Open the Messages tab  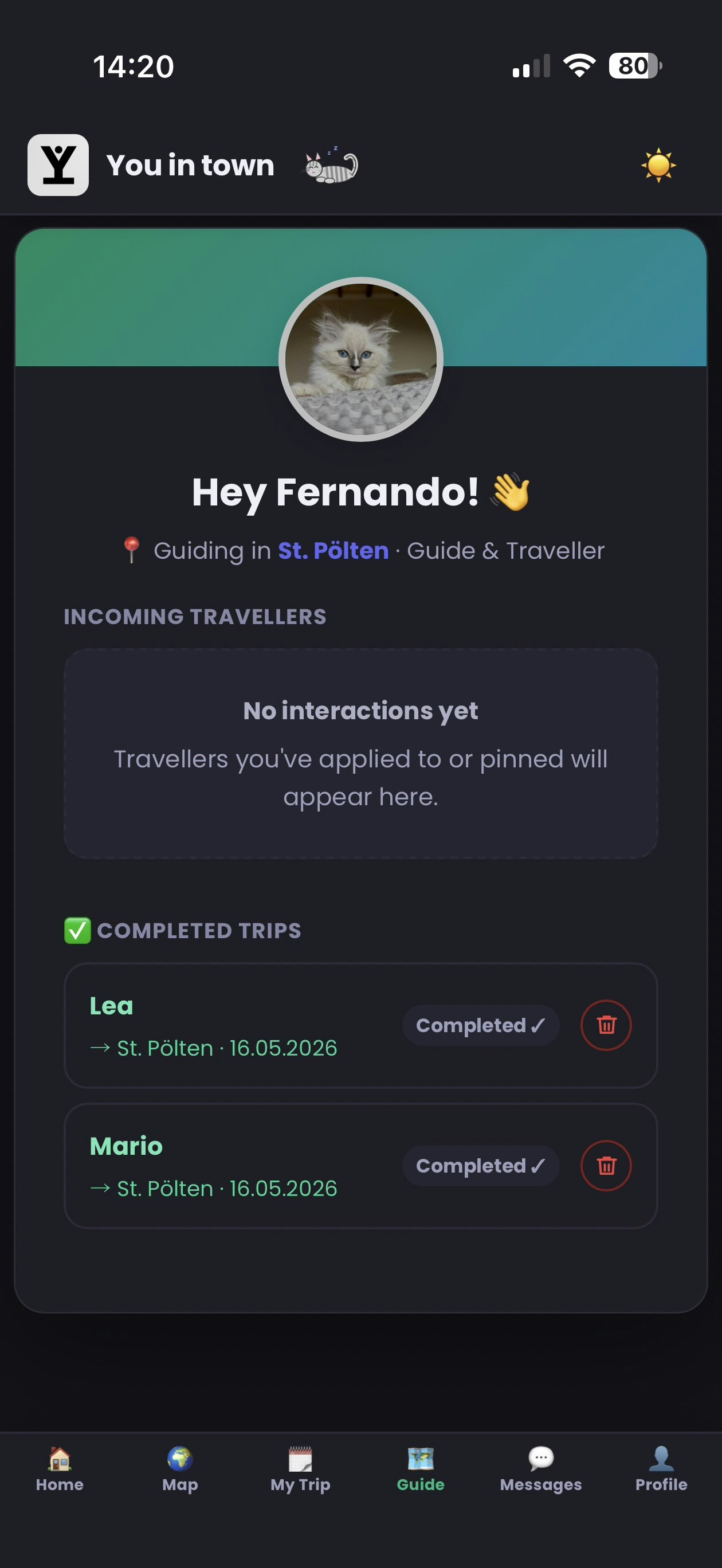540,1469
